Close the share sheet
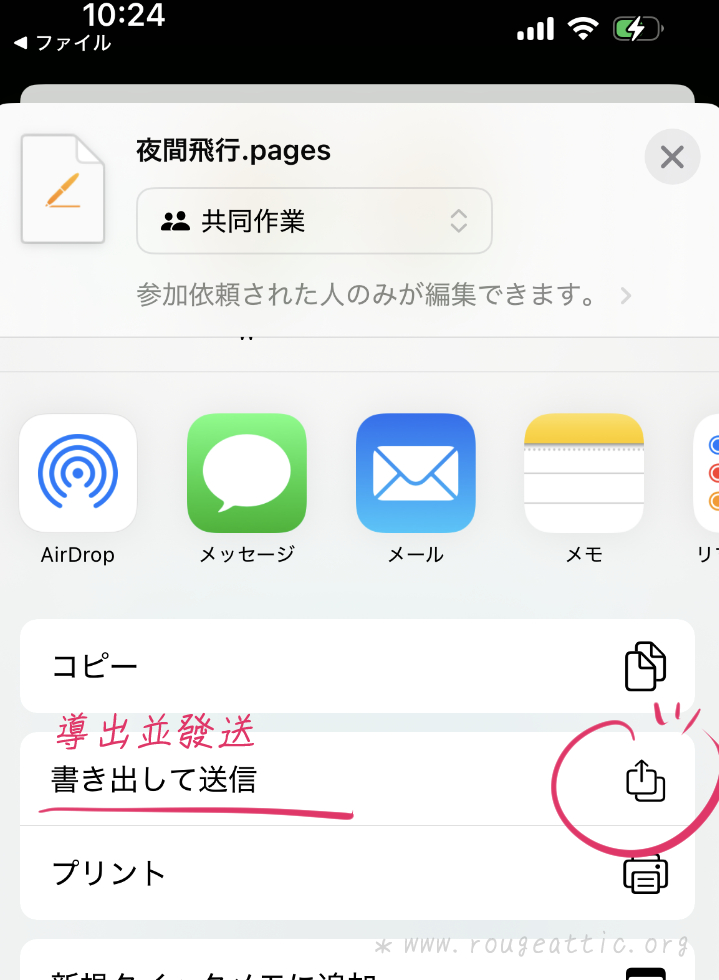Screen dimensions: 719x980 coord(672,157)
